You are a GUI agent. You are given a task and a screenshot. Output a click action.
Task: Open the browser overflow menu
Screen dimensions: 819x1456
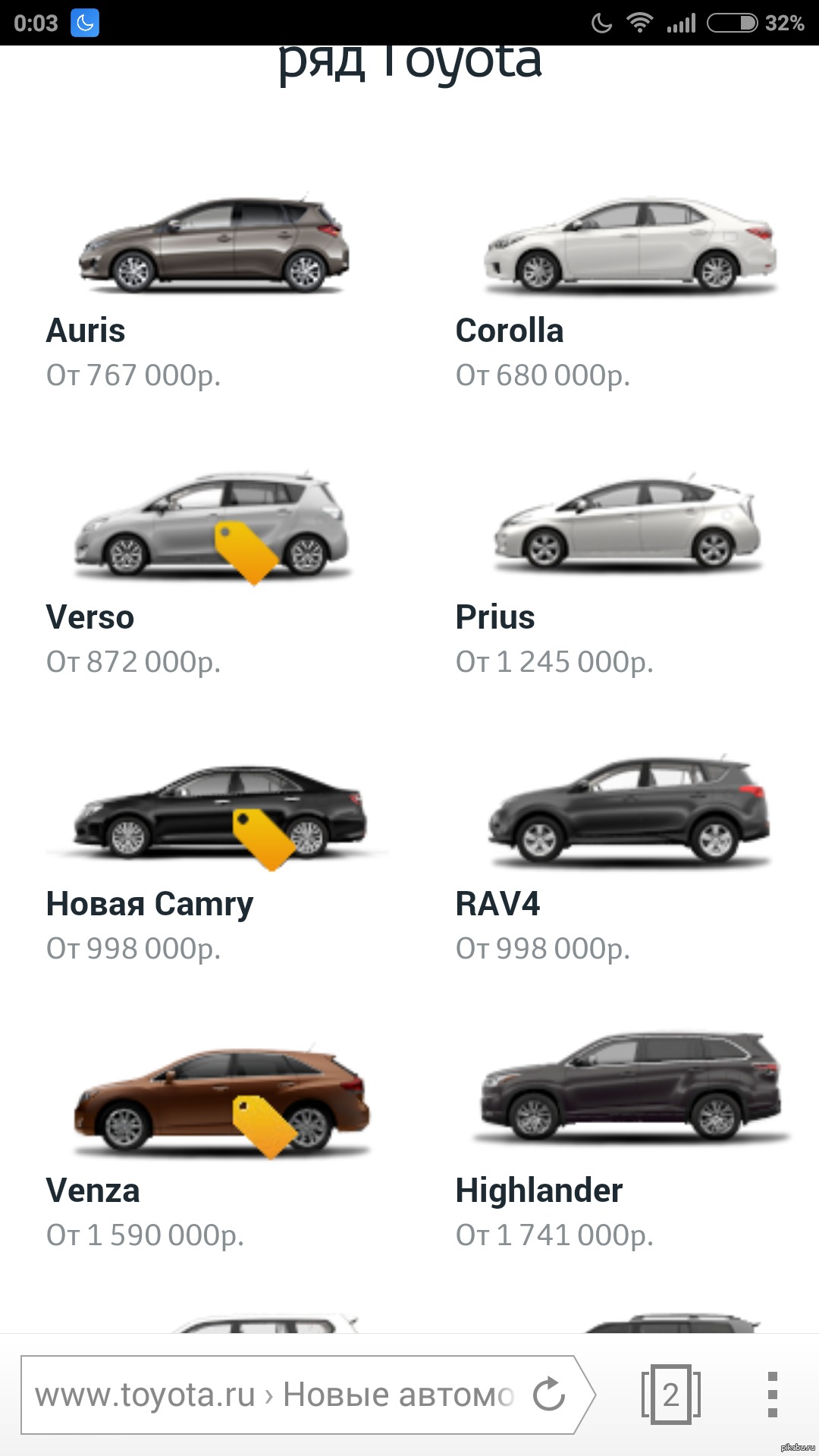coord(772,1395)
